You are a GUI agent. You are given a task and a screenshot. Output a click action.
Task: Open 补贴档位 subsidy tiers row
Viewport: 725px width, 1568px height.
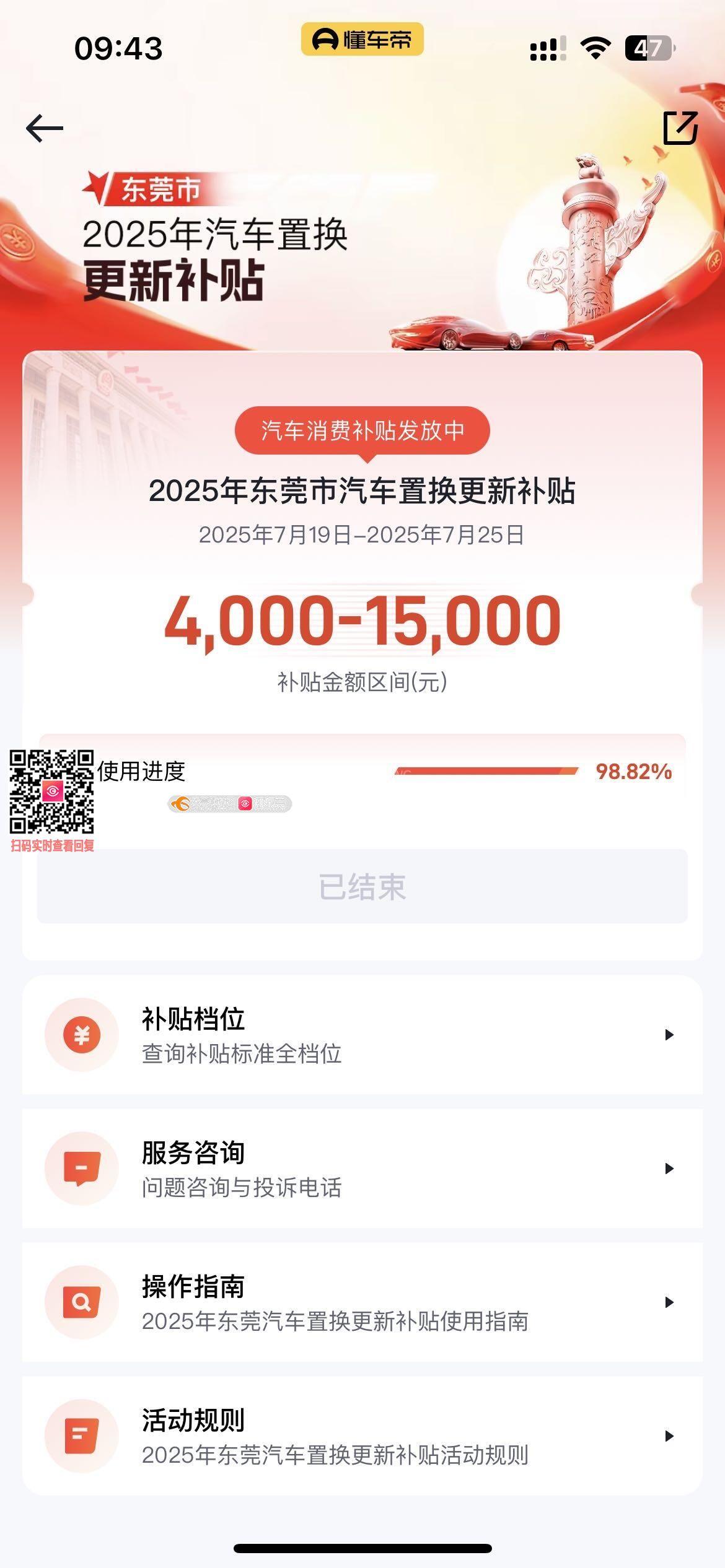coord(362,1035)
